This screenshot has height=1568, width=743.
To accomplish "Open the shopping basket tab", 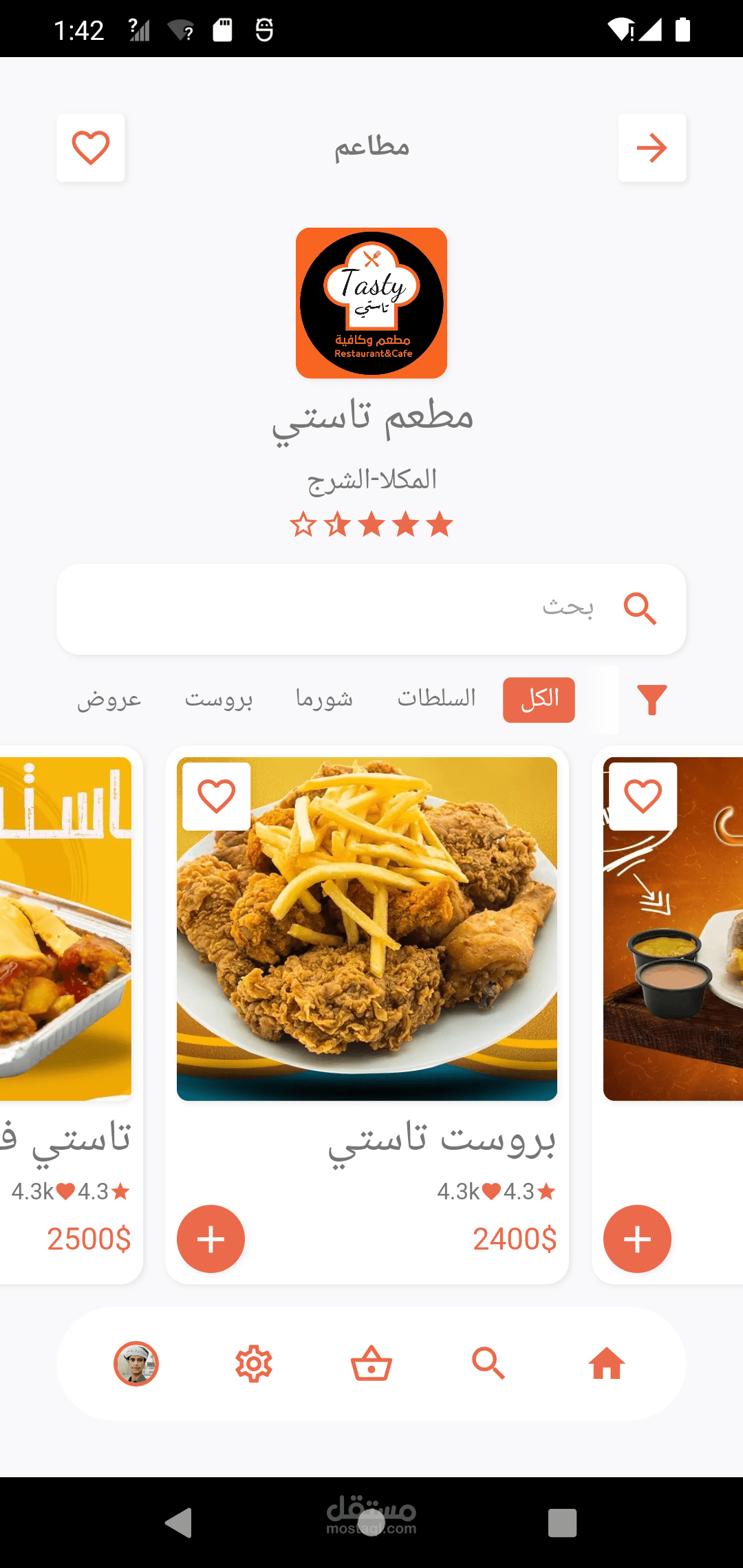I will coord(371,1363).
